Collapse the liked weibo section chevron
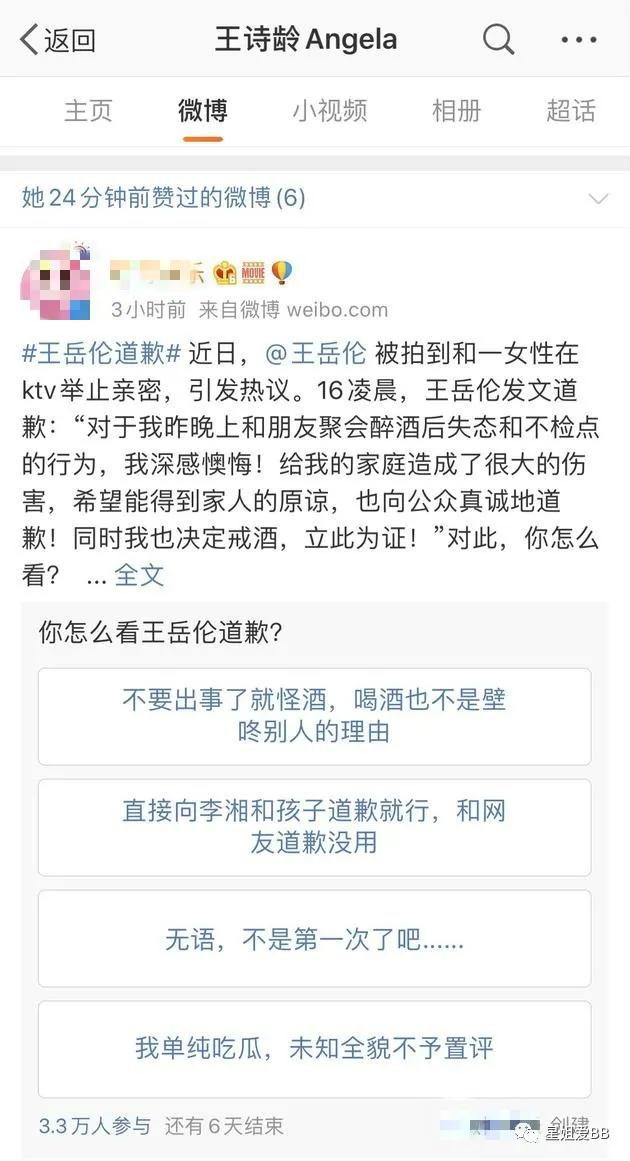The image size is (630, 1161). click(x=598, y=198)
